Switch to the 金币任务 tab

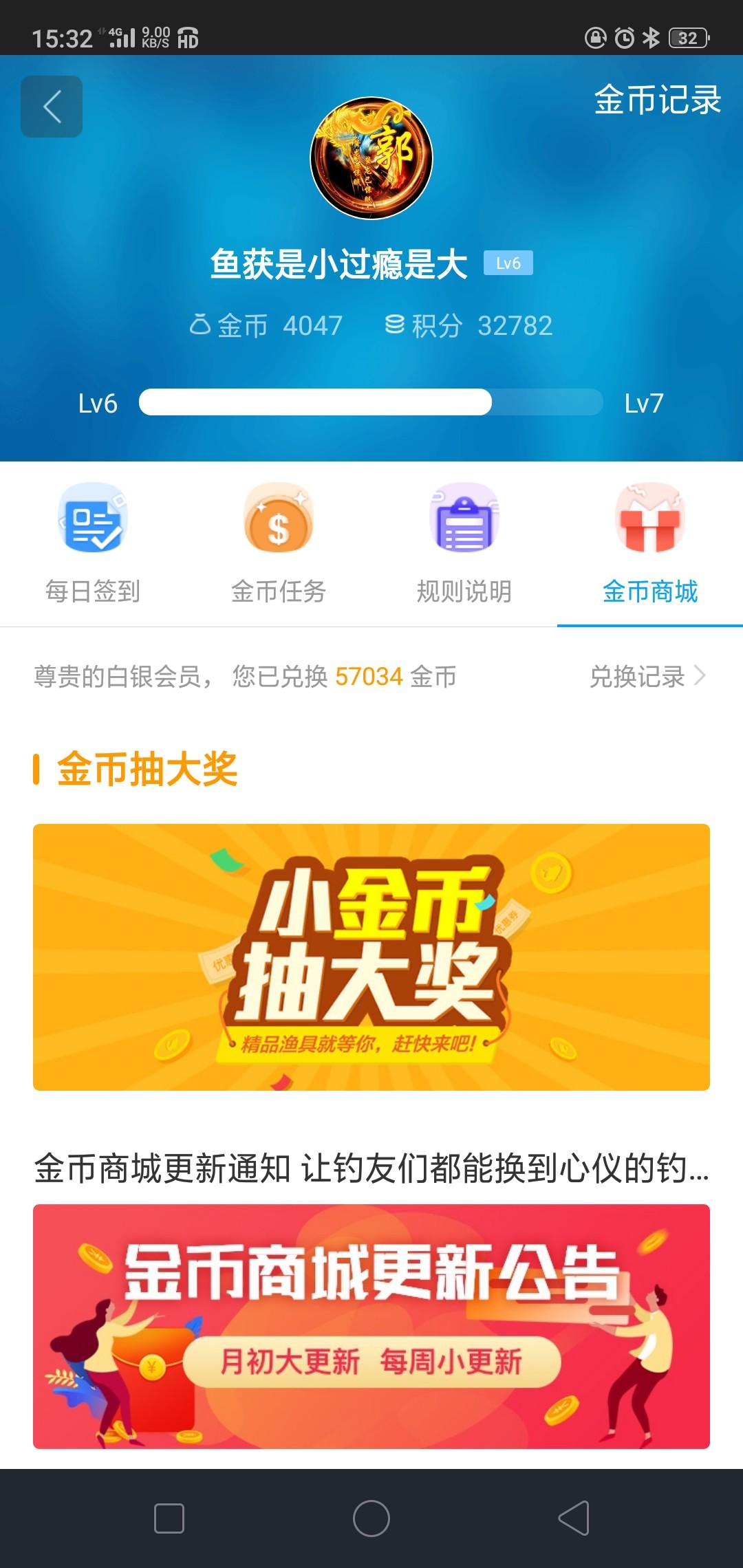(x=279, y=545)
